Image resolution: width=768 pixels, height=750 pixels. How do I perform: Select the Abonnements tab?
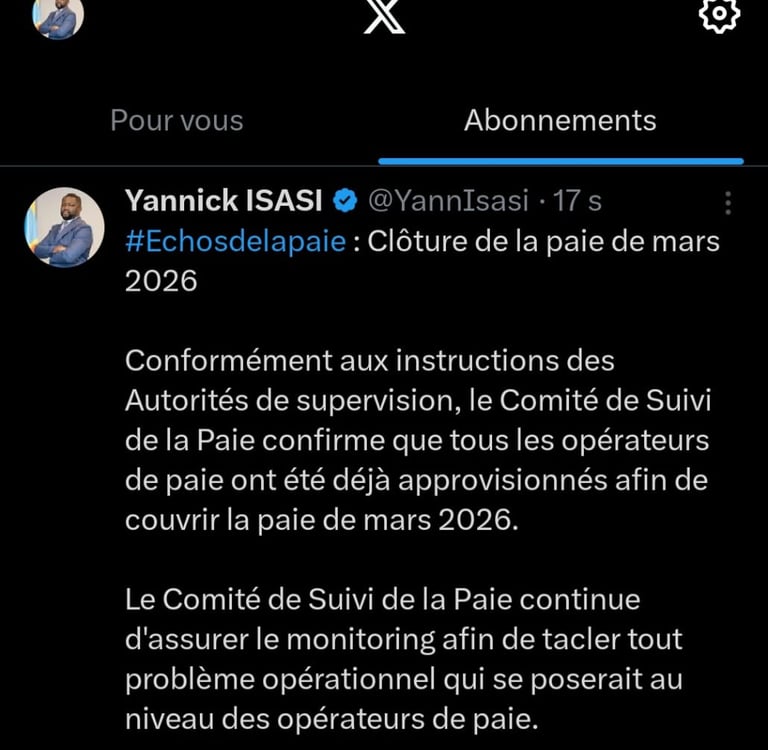pyautogui.click(x=560, y=121)
